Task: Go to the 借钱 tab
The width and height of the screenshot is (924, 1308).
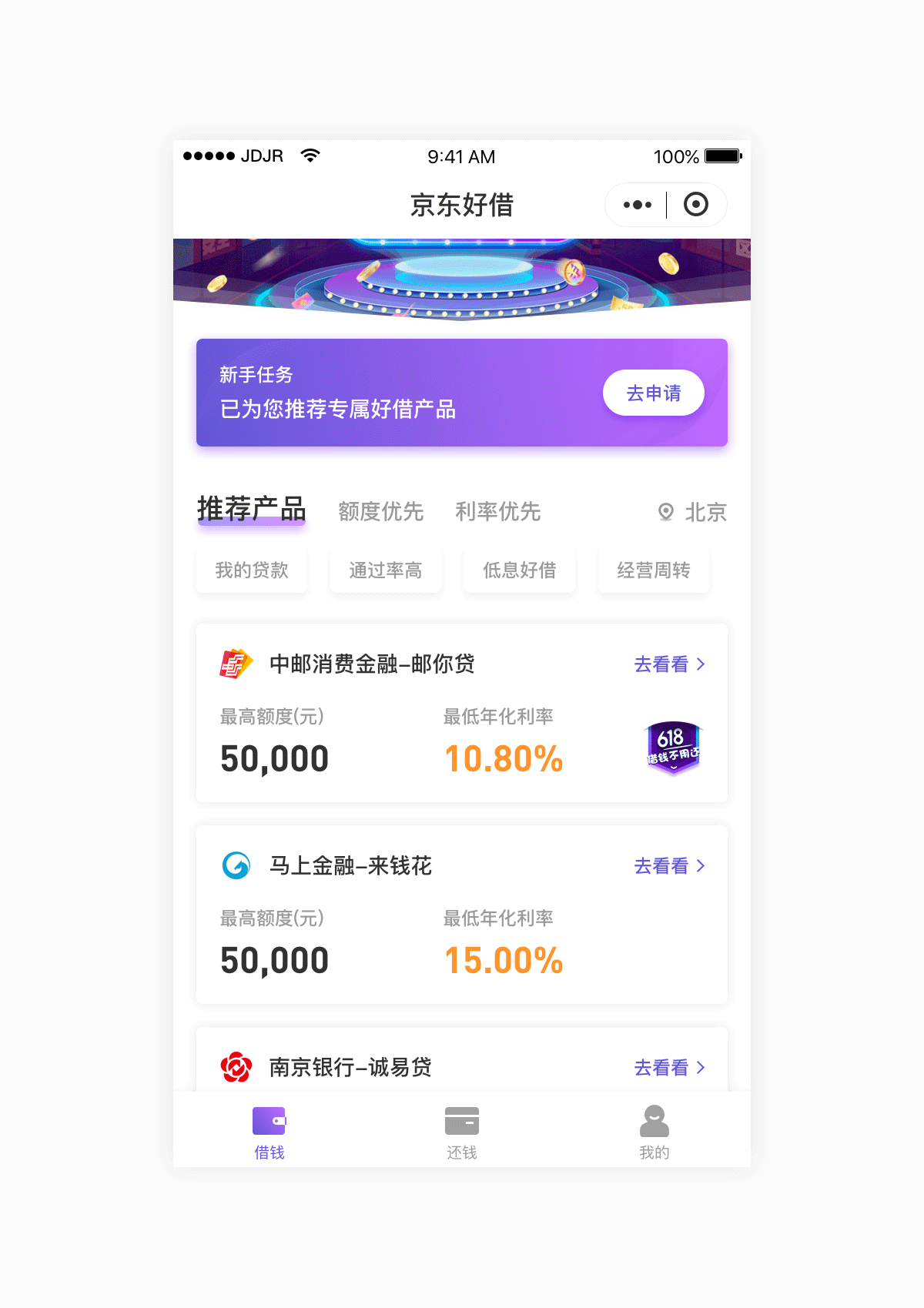Action: [269, 1132]
